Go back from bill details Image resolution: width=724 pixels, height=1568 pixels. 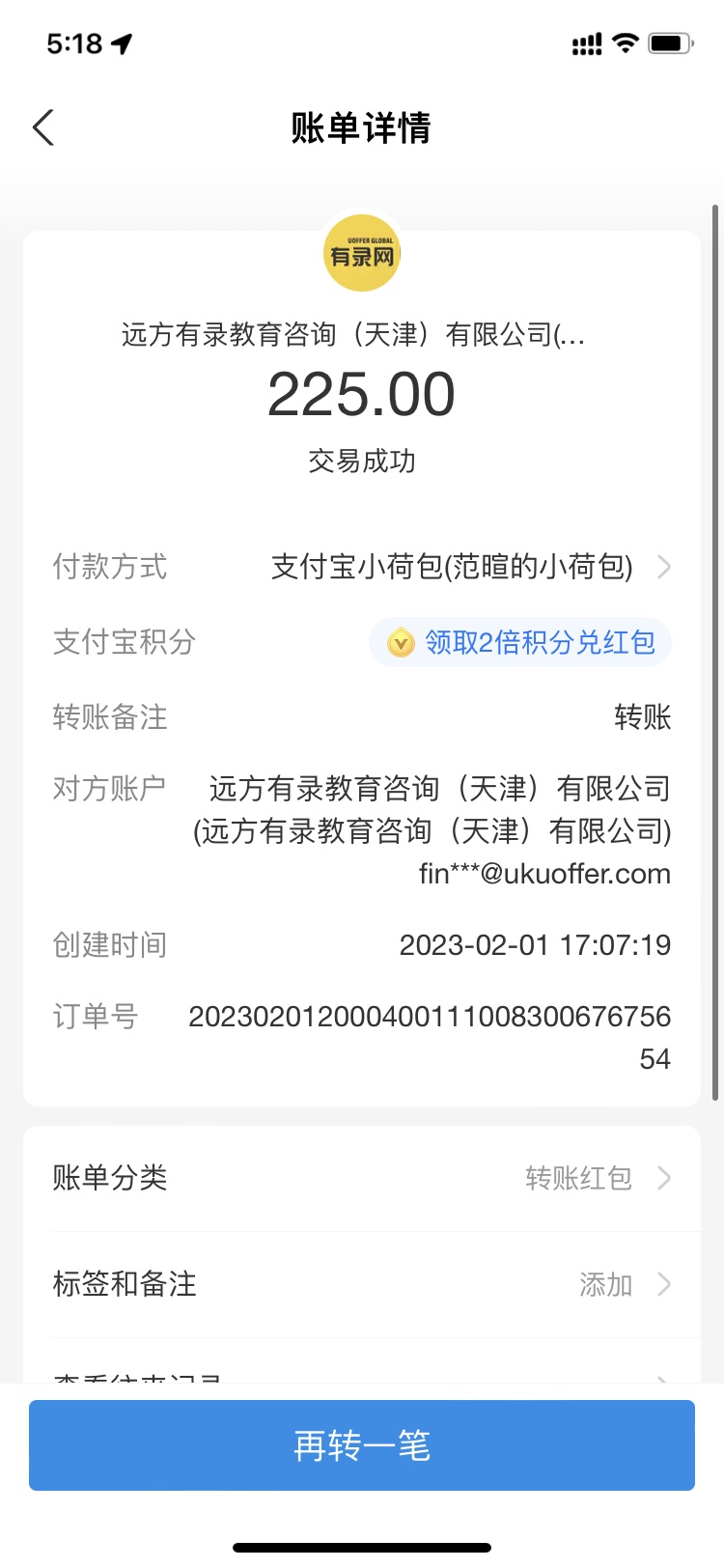[x=43, y=127]
